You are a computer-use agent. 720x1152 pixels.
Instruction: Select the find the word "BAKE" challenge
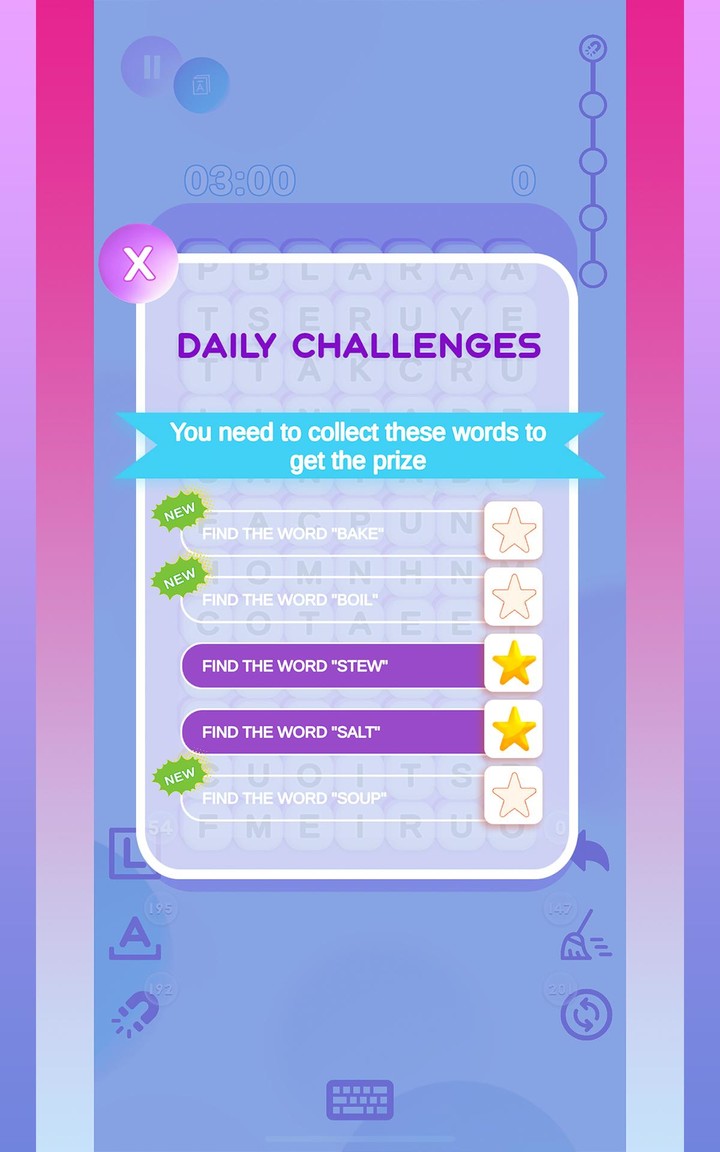335,533
